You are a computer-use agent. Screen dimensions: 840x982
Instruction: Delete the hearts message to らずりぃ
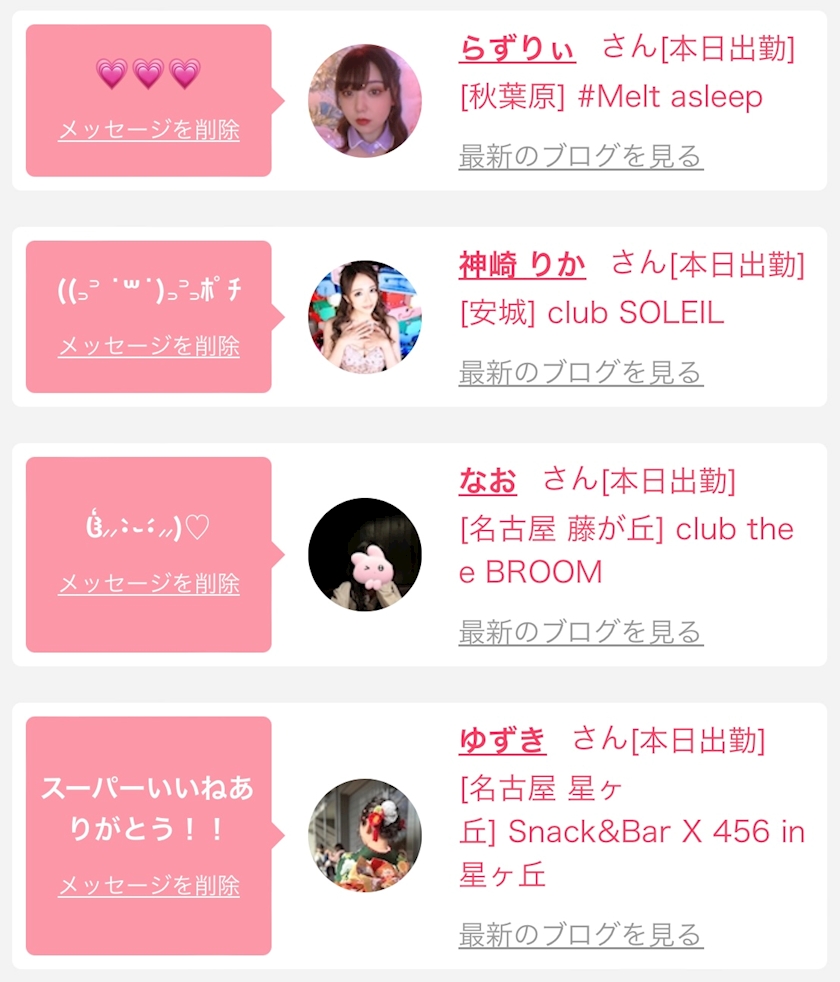pos(149,130)
